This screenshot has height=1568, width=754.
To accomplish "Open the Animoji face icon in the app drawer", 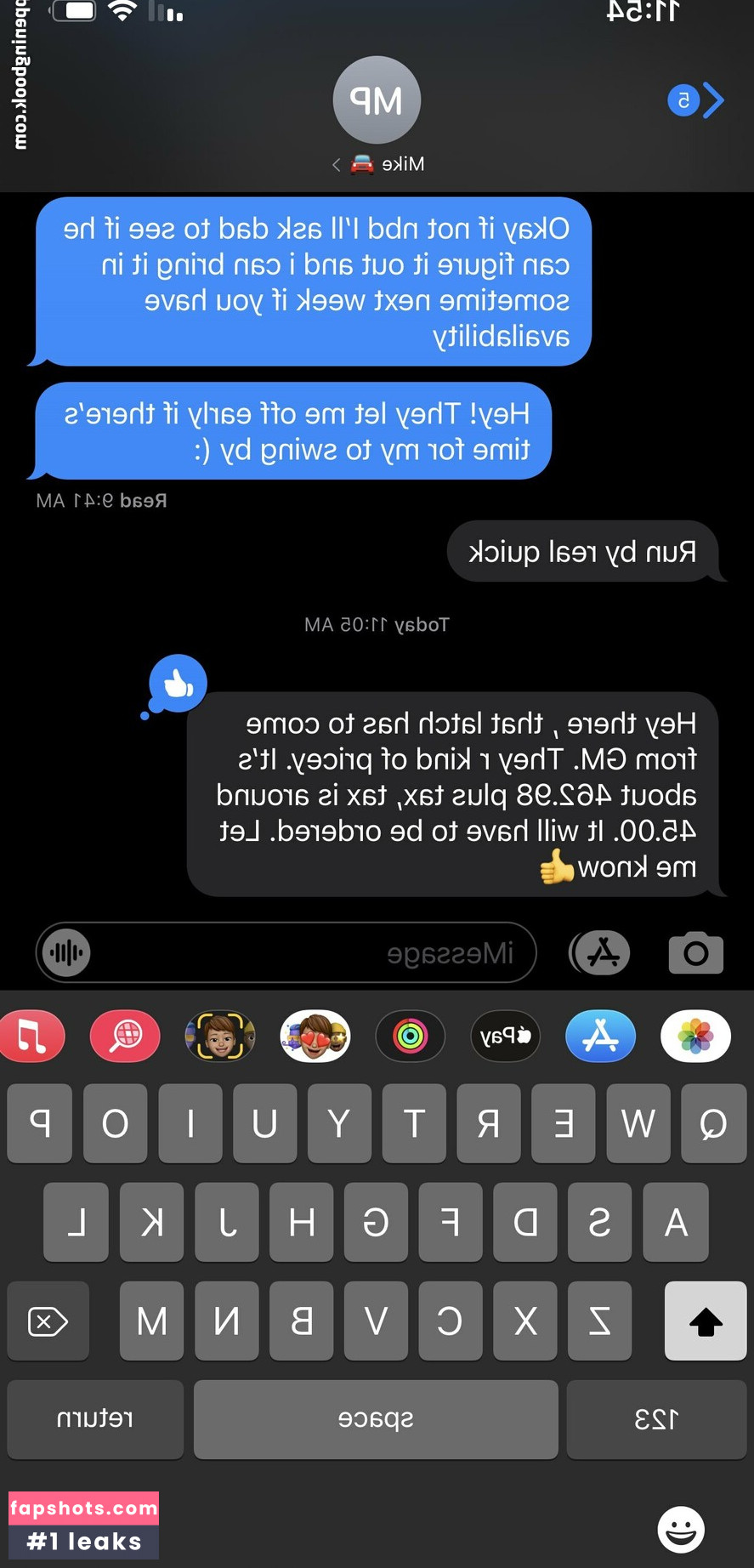I will tap(219, 1037).
